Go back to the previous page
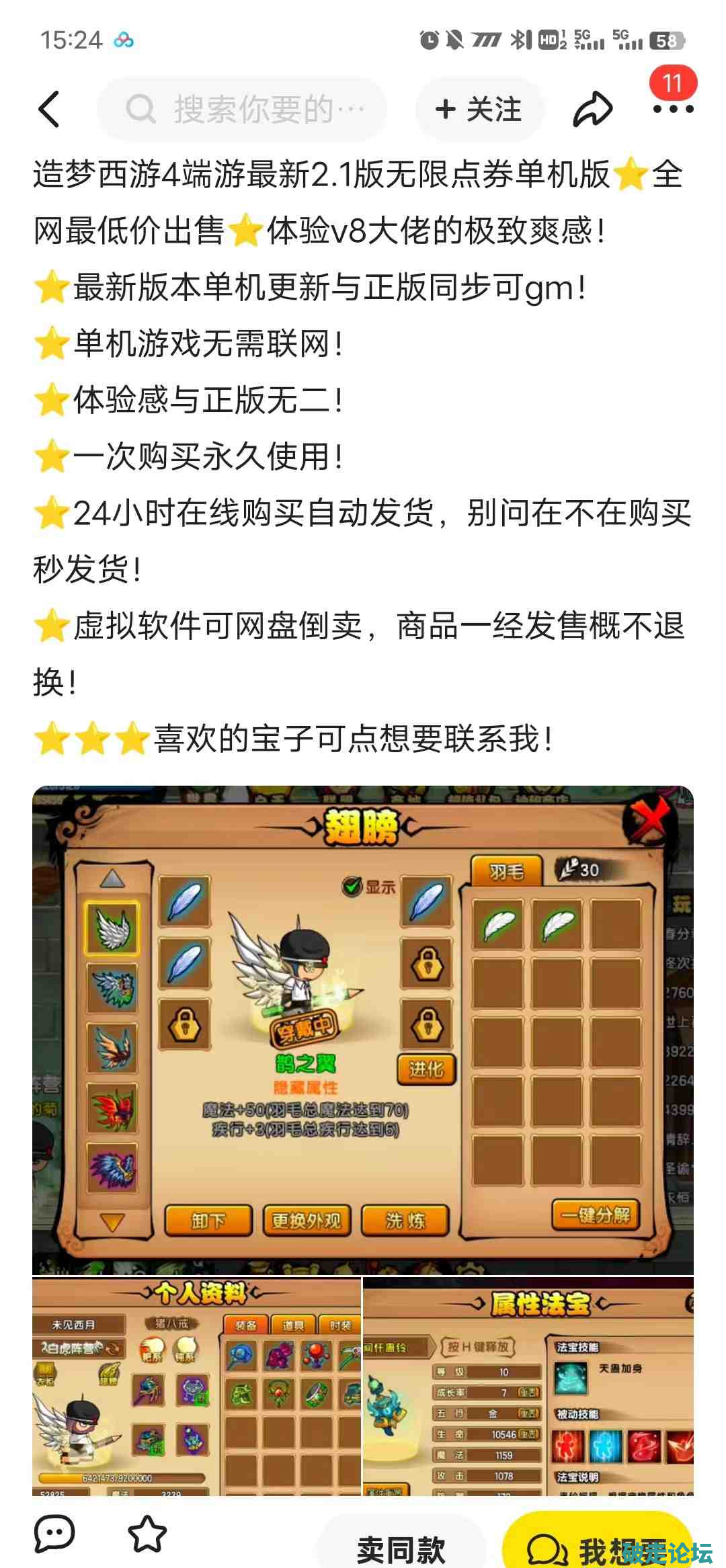This screenshot has width=726, height=1568. pos(50,109)
